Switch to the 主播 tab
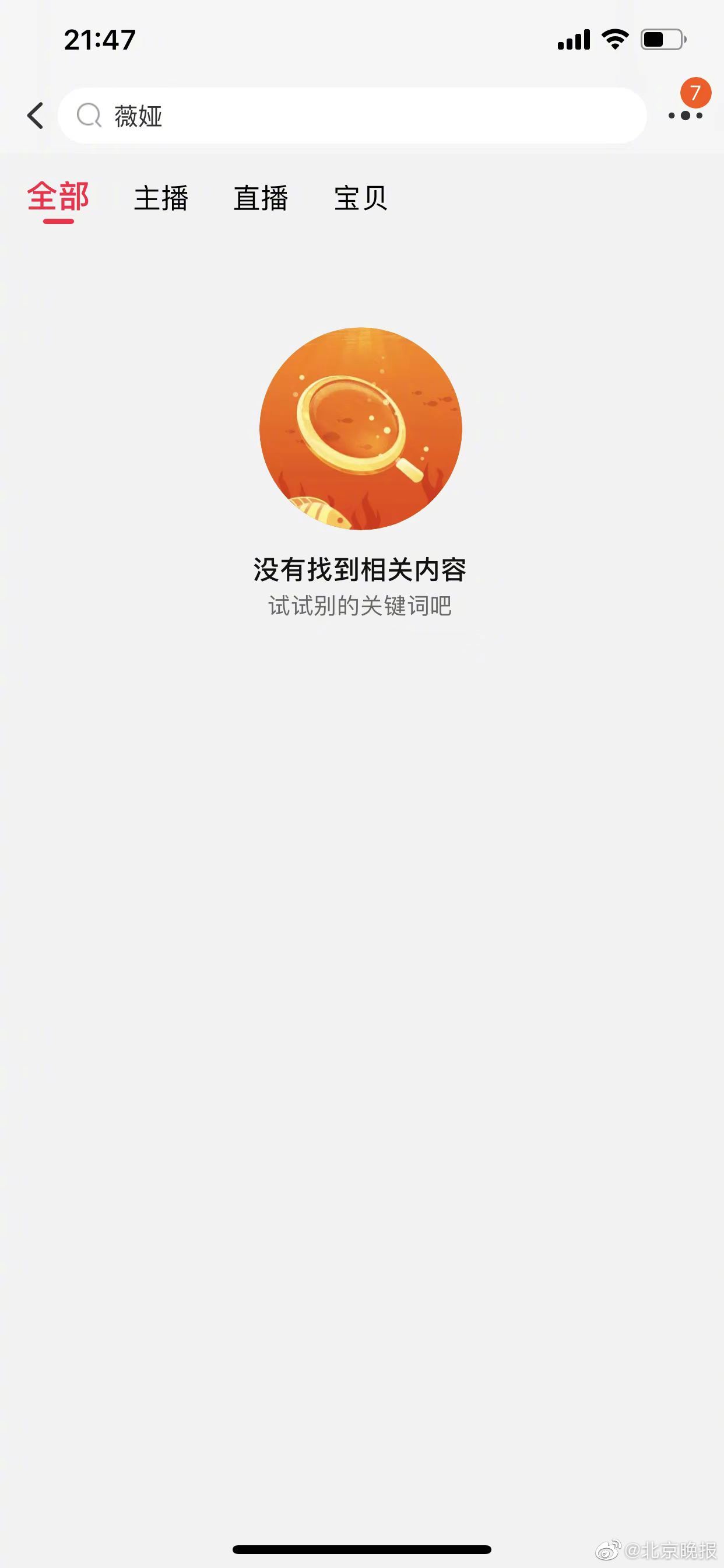 161,198
